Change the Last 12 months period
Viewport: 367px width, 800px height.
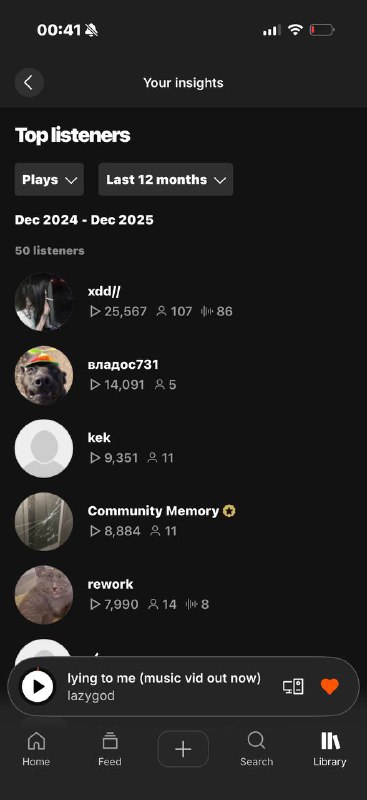[x=166, y=180]
